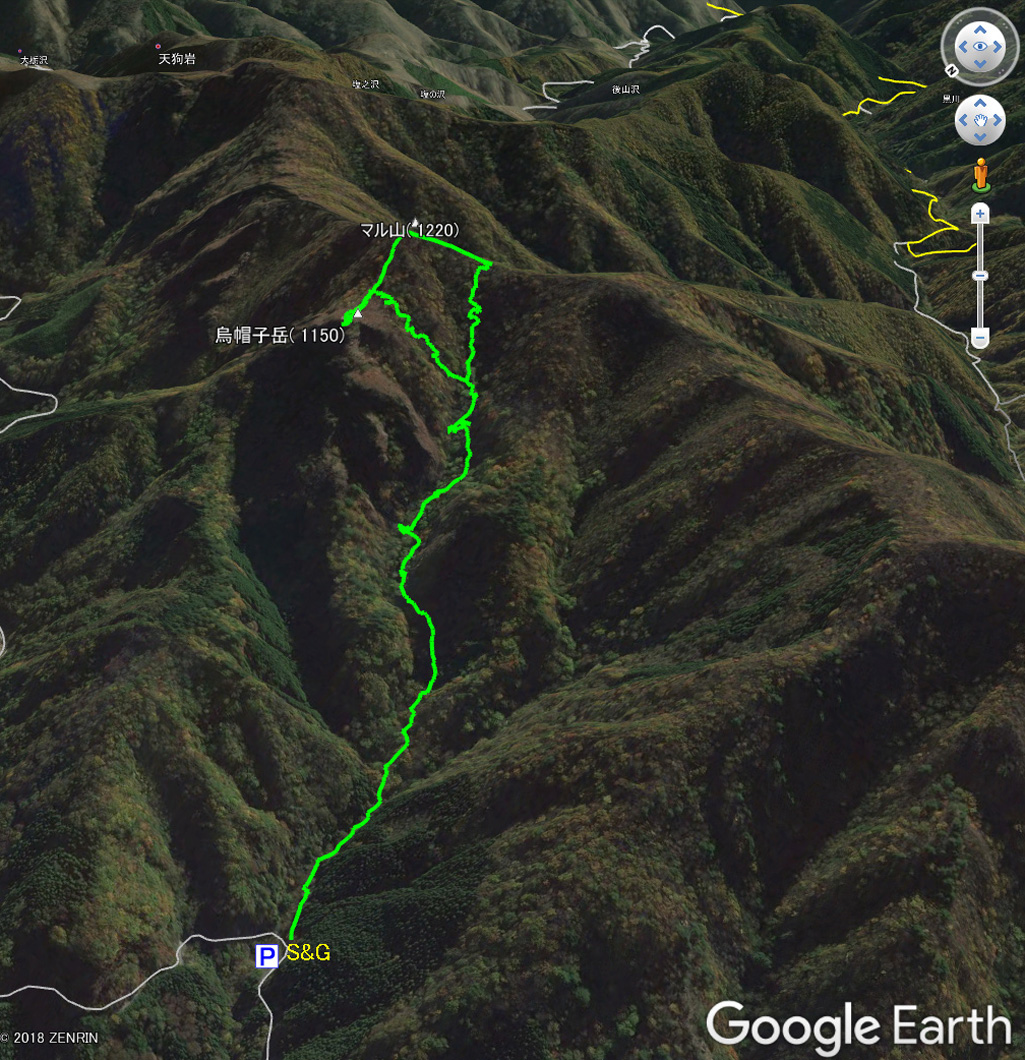Open the マル山(1220) placemark

pyautogui.click(x=412, y=229)
